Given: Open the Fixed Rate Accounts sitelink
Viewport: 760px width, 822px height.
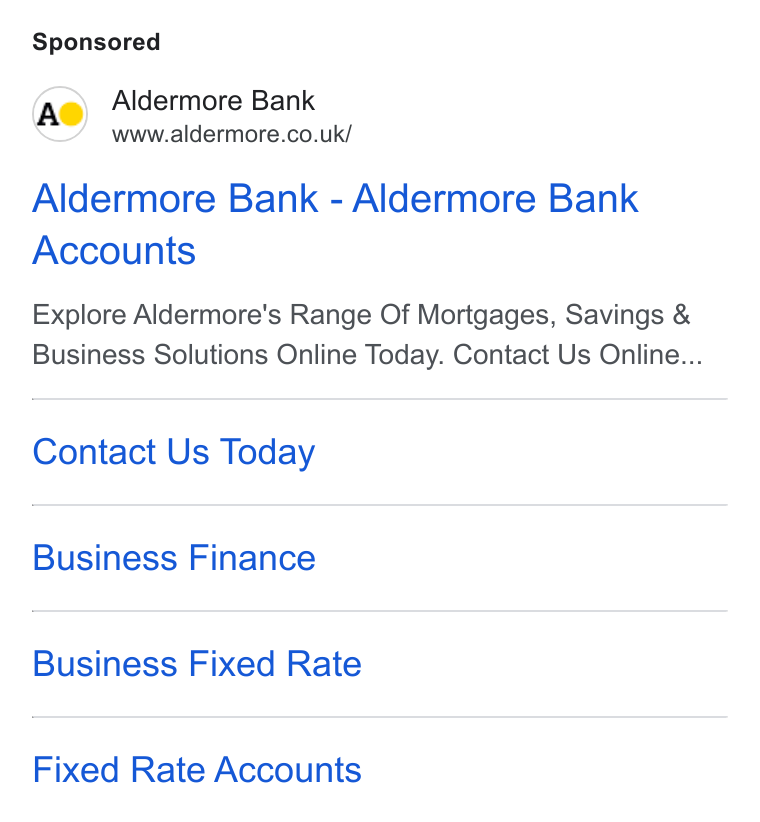Looking at the screenshot, I should (197, 770).
